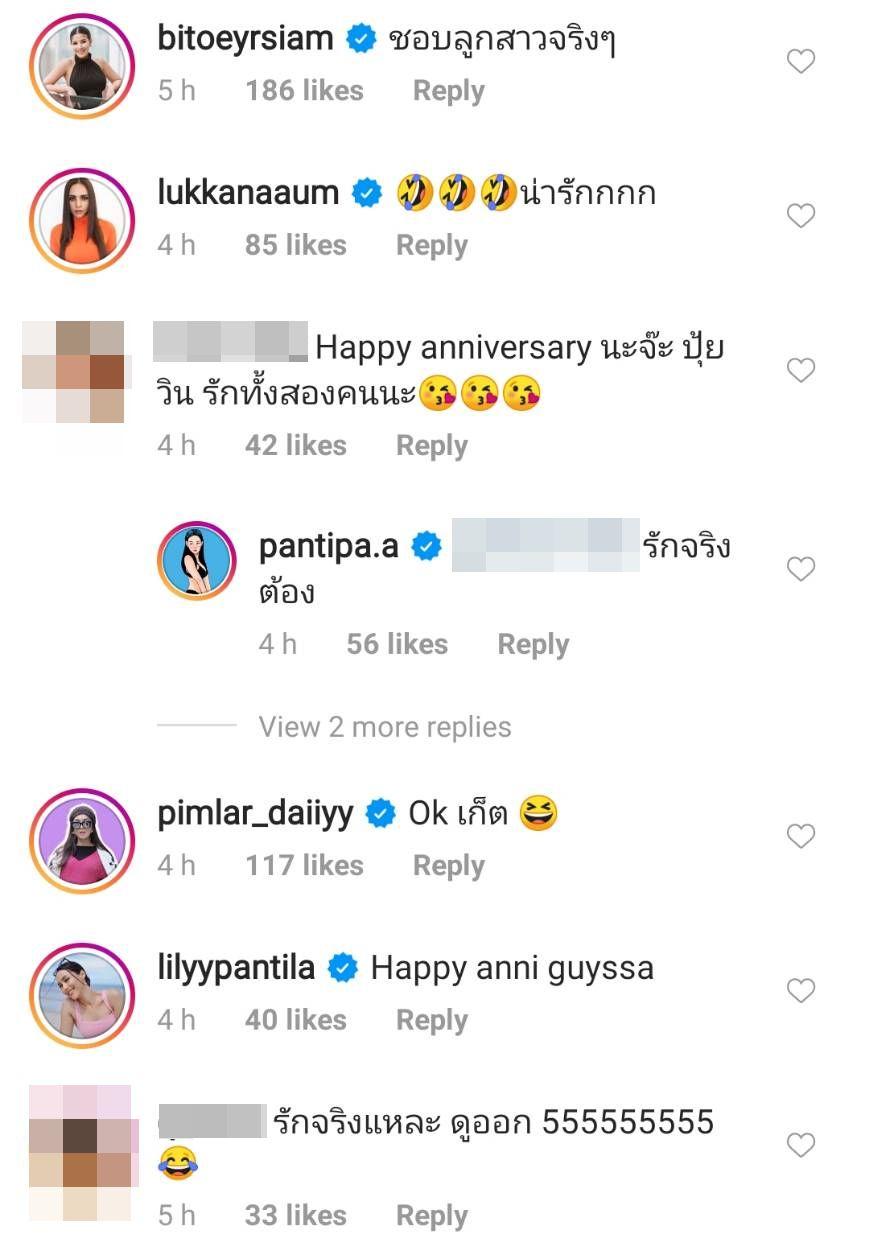
Task: Reply to bitoeyrsiam's comment
Action: [x=448, y=91]
